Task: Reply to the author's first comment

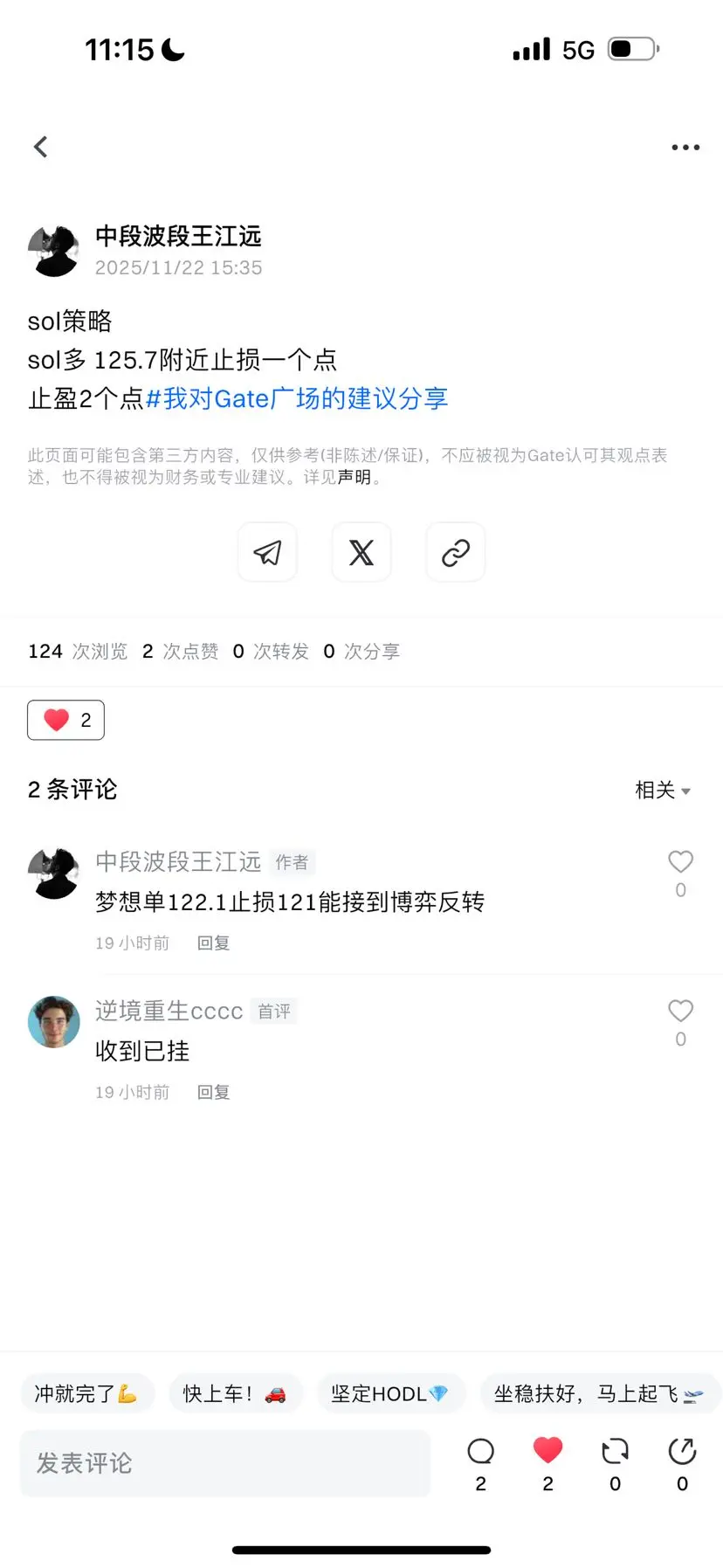Action: tap(212, 943)
